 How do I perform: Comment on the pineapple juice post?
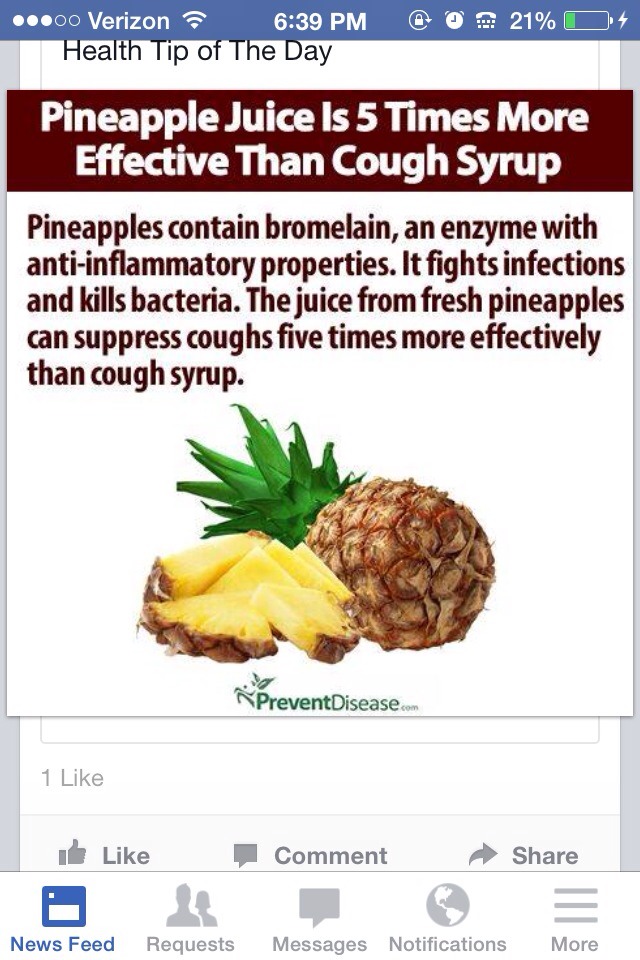(310, 854)
